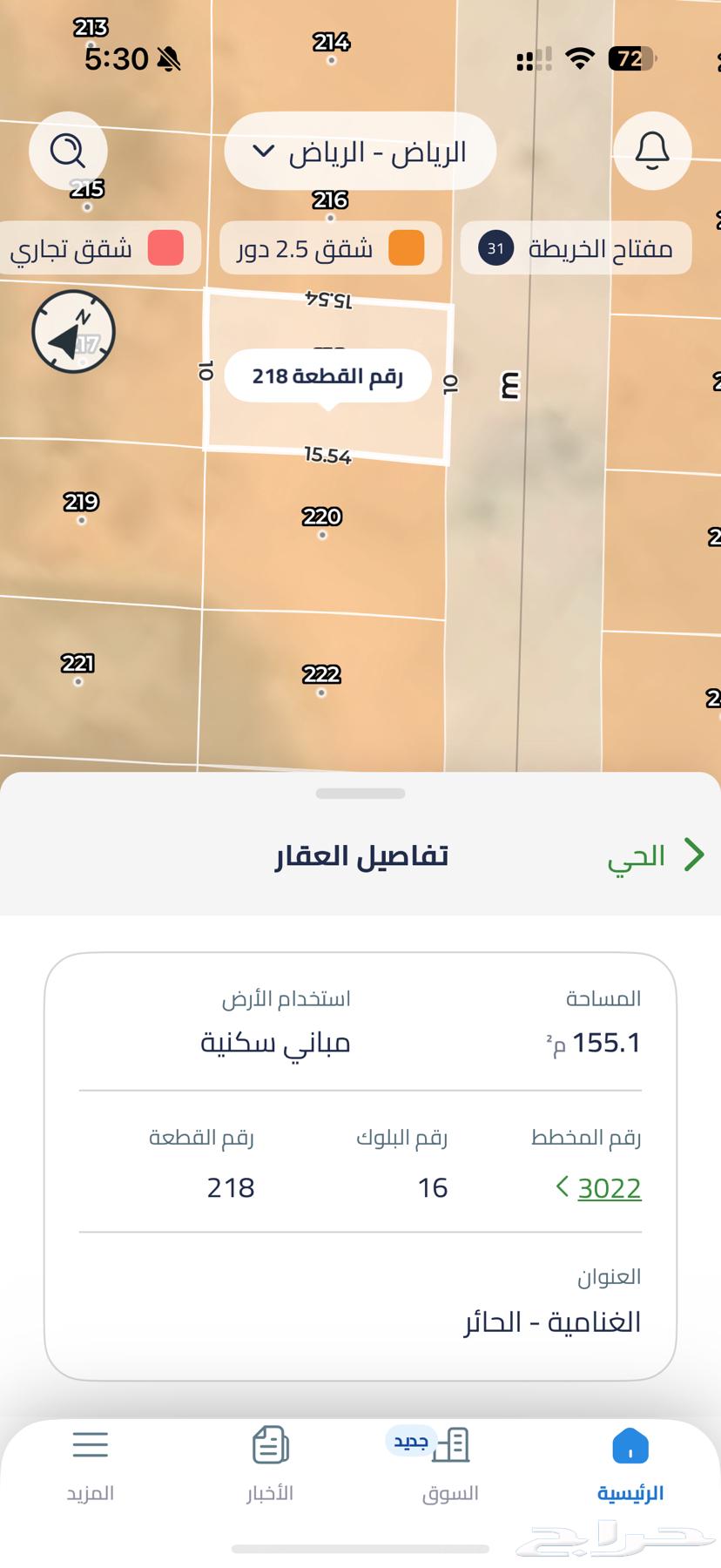The height and width of the screenshot is (1568, 721).
Task: Switch to the السوق market tab
Action: [450, 1465]
